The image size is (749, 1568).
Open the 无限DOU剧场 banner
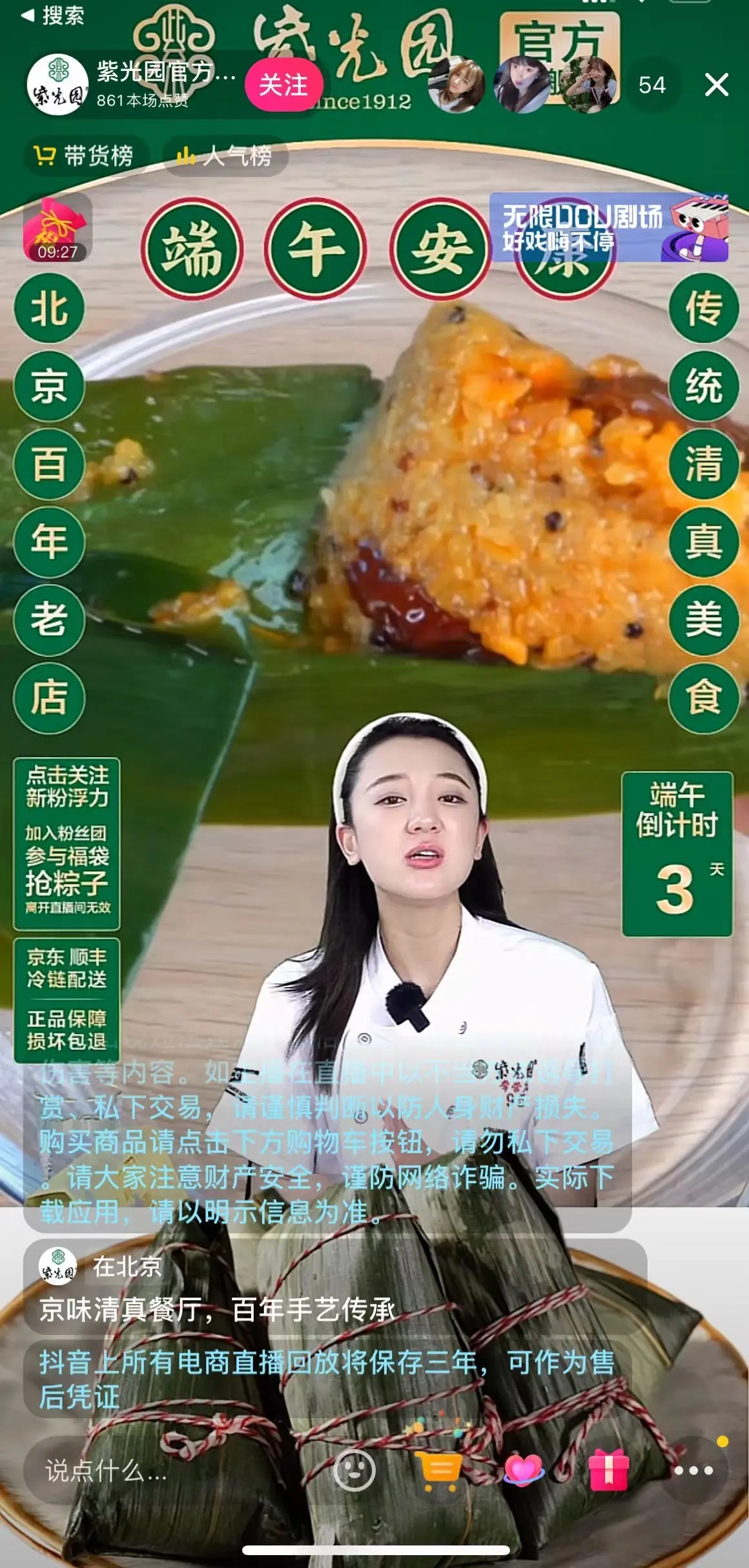click(608, 227)
